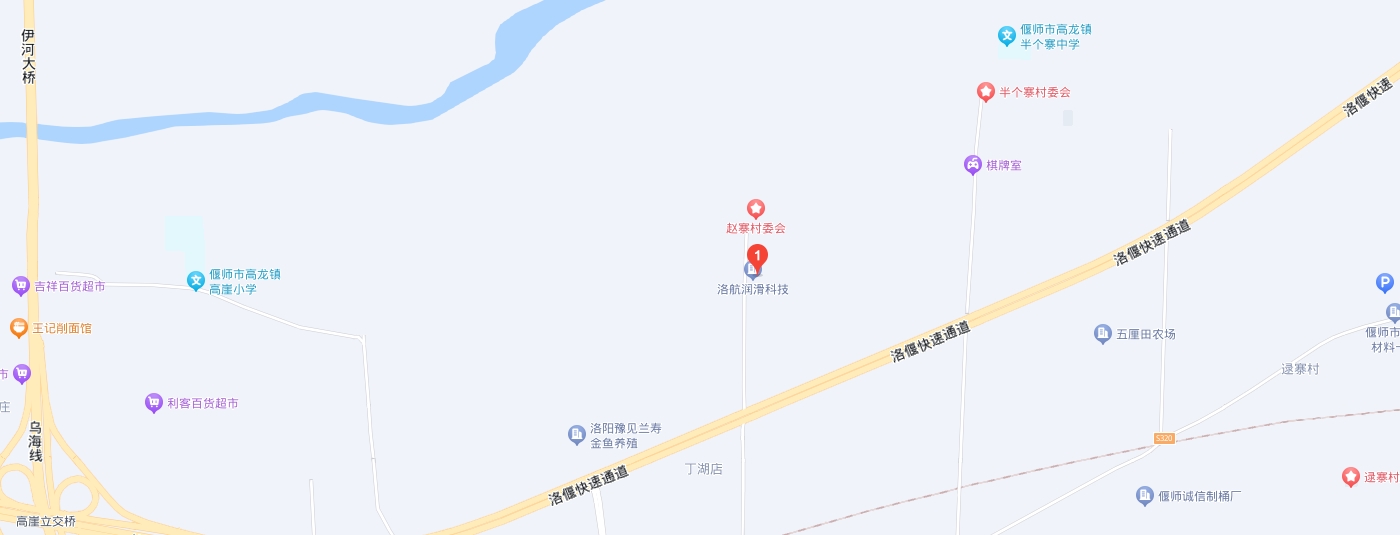Select 偃师诚信制桶厂 marker
Viewport: 1400px width, 535px height.
click(x=1145, y=496)
